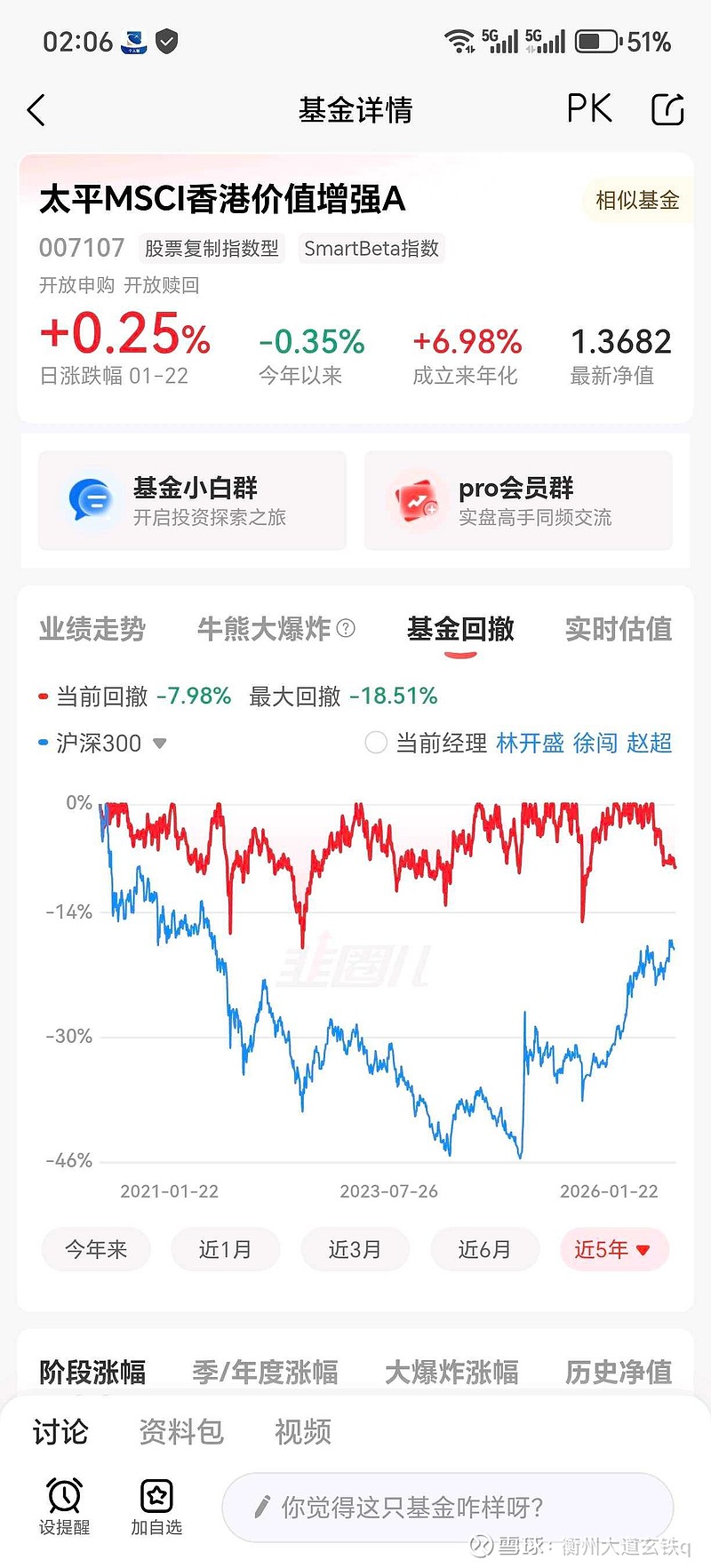Select the 近3月 time range button

pyautogui.click(x=355, y=1249)
